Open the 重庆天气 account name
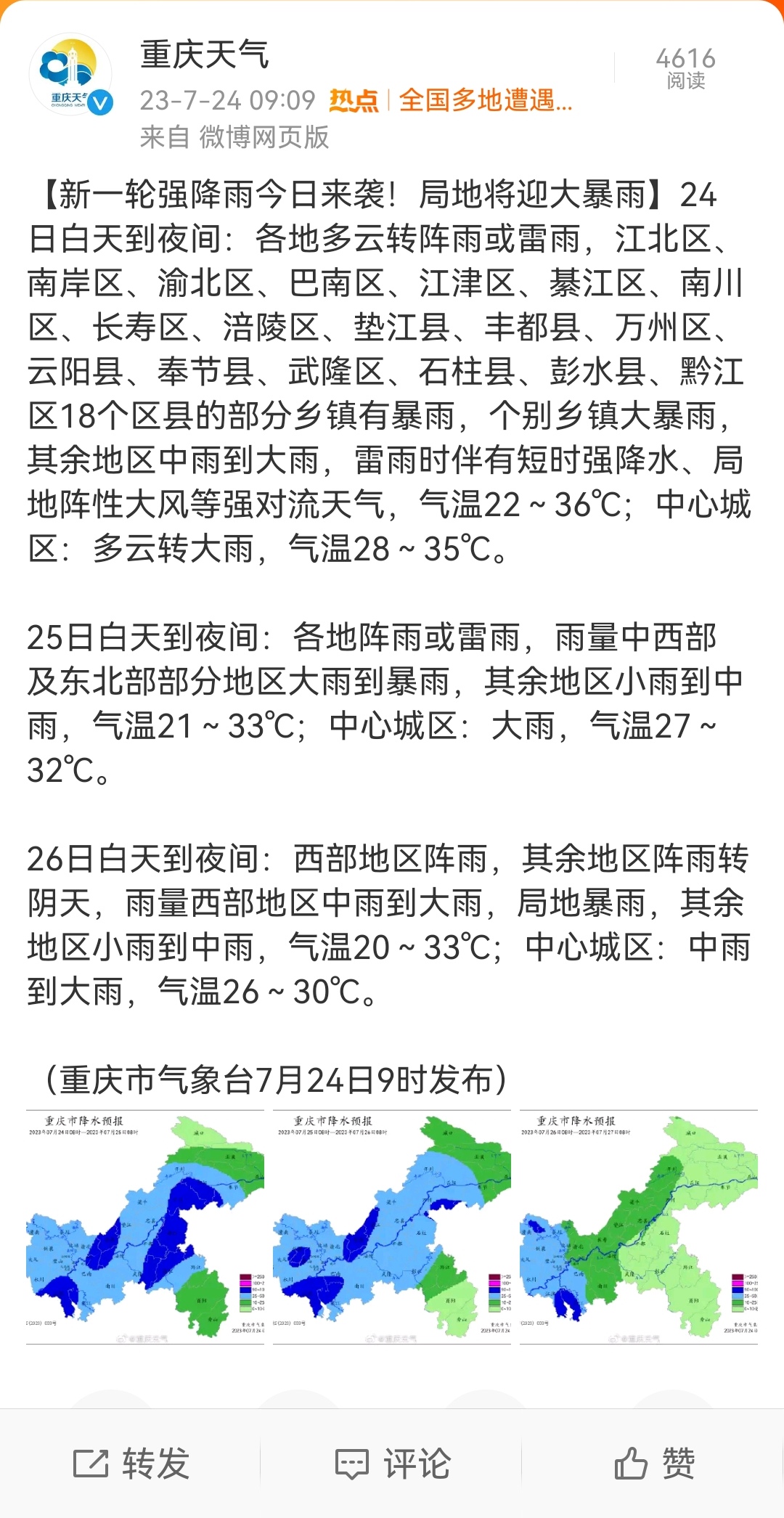The image size is (784, 1518). [205, 56]
